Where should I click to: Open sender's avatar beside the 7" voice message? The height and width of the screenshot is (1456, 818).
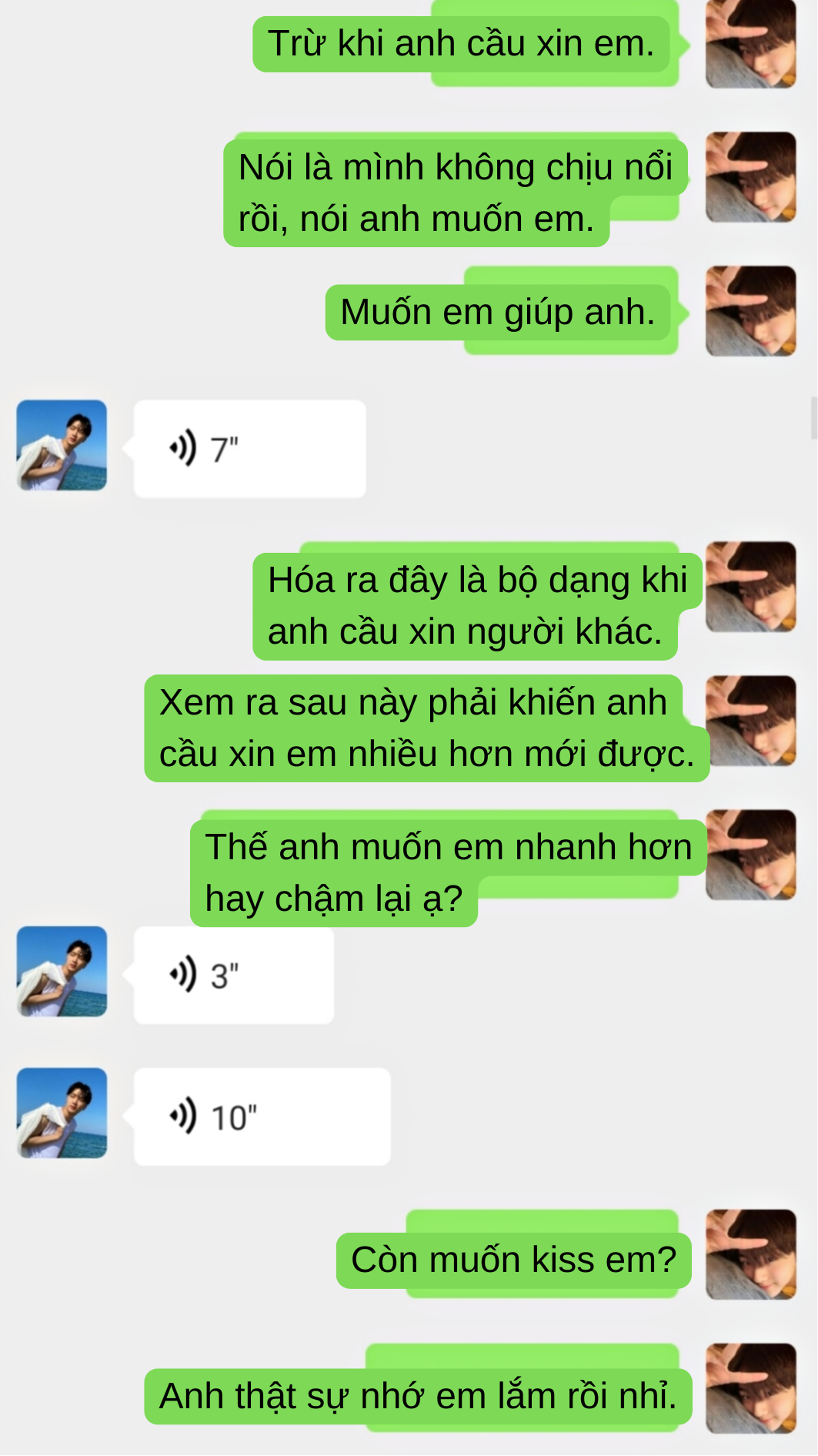coord(62,445)
